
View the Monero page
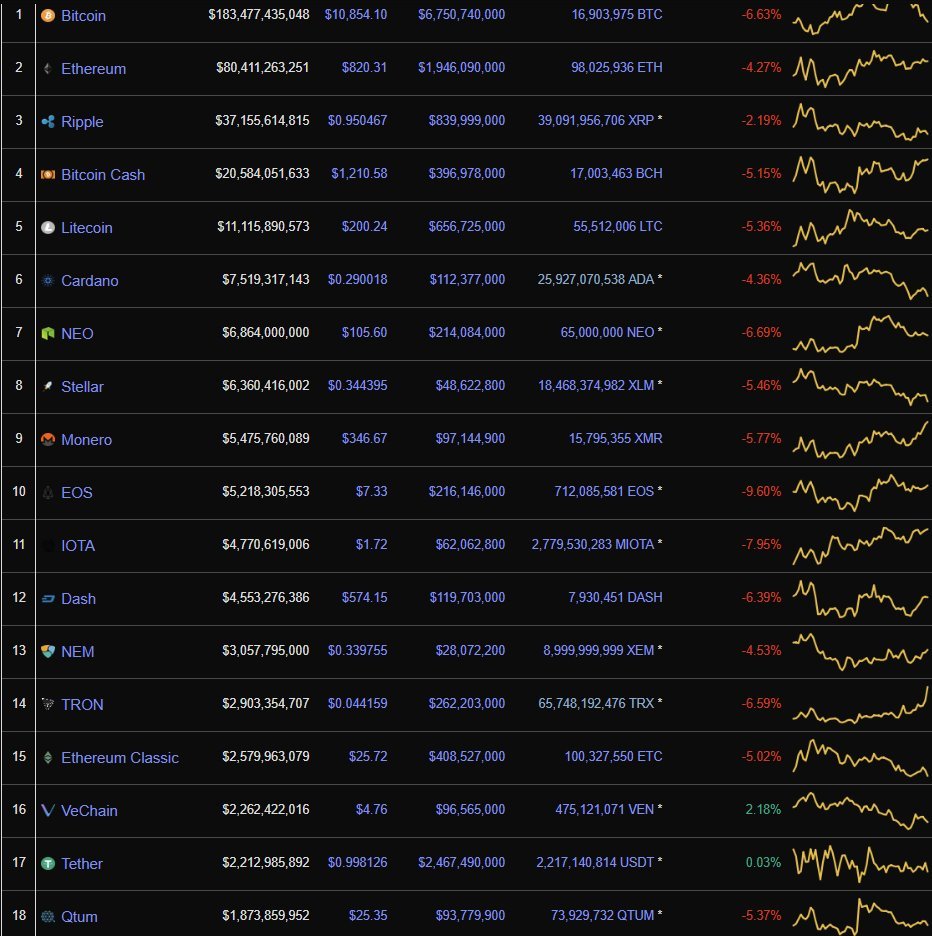[86, 440]
